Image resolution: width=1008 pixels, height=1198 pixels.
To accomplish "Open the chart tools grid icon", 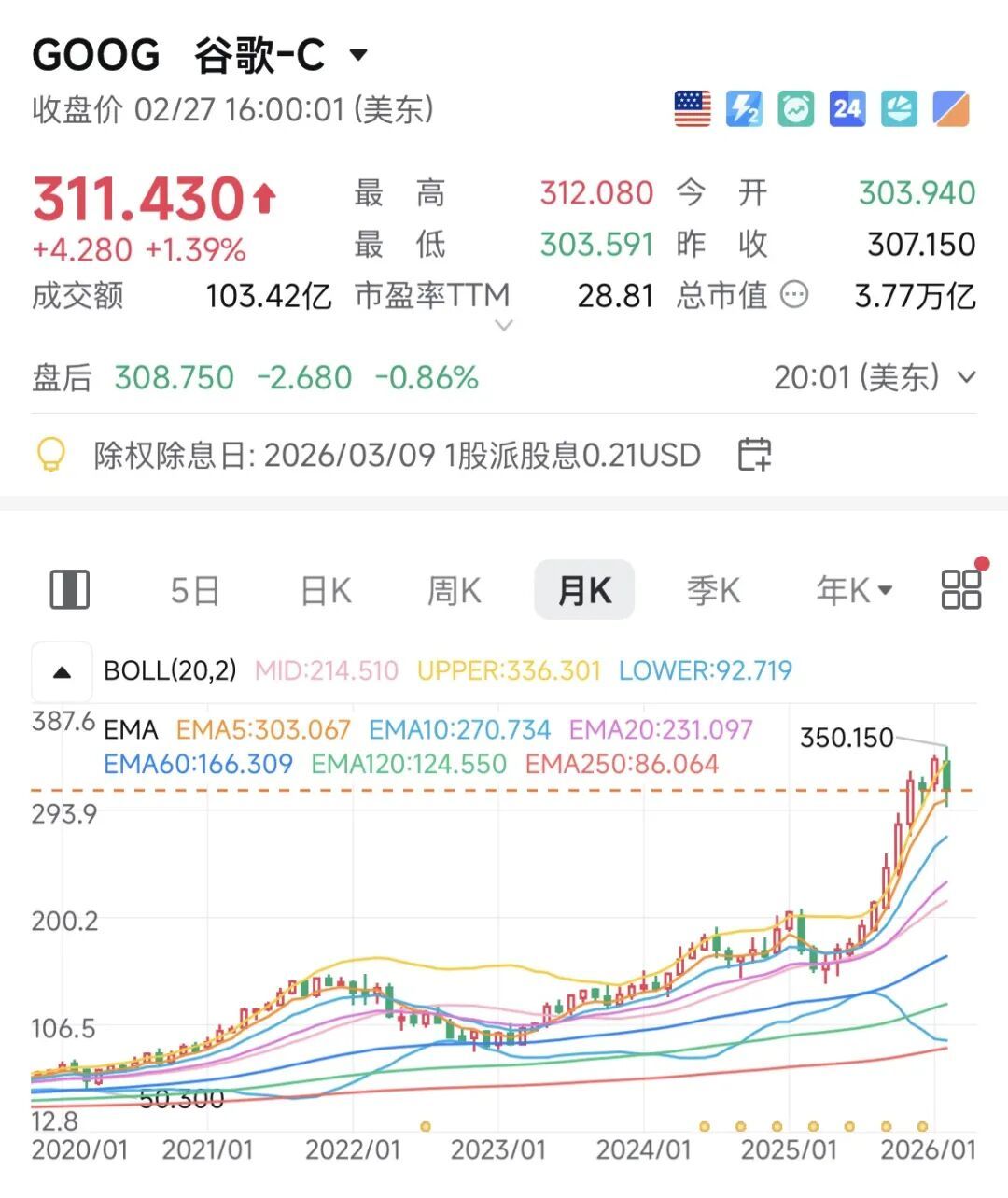I will tap(961, 590).
